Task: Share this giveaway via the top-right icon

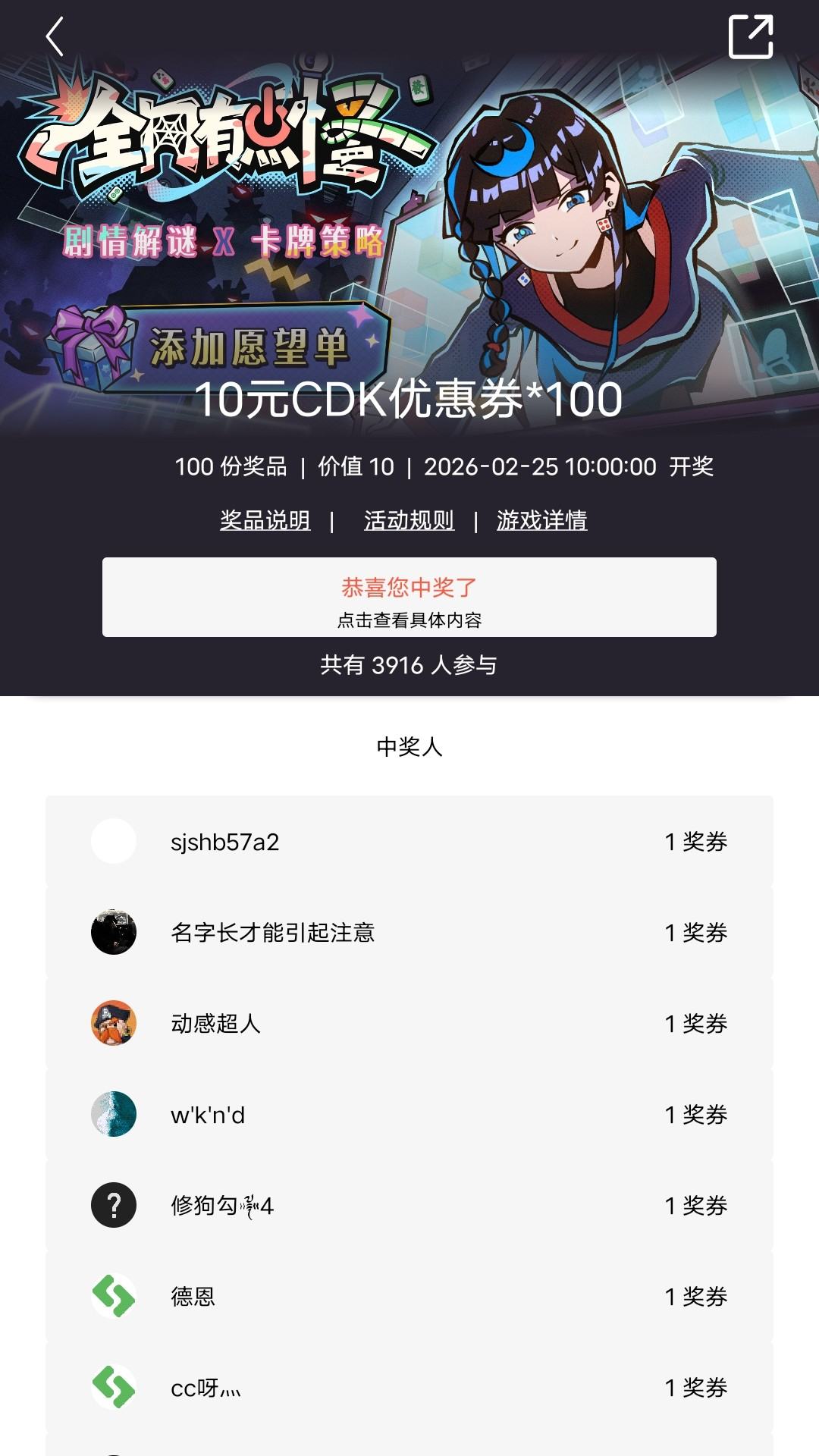Action: (750, 36)
